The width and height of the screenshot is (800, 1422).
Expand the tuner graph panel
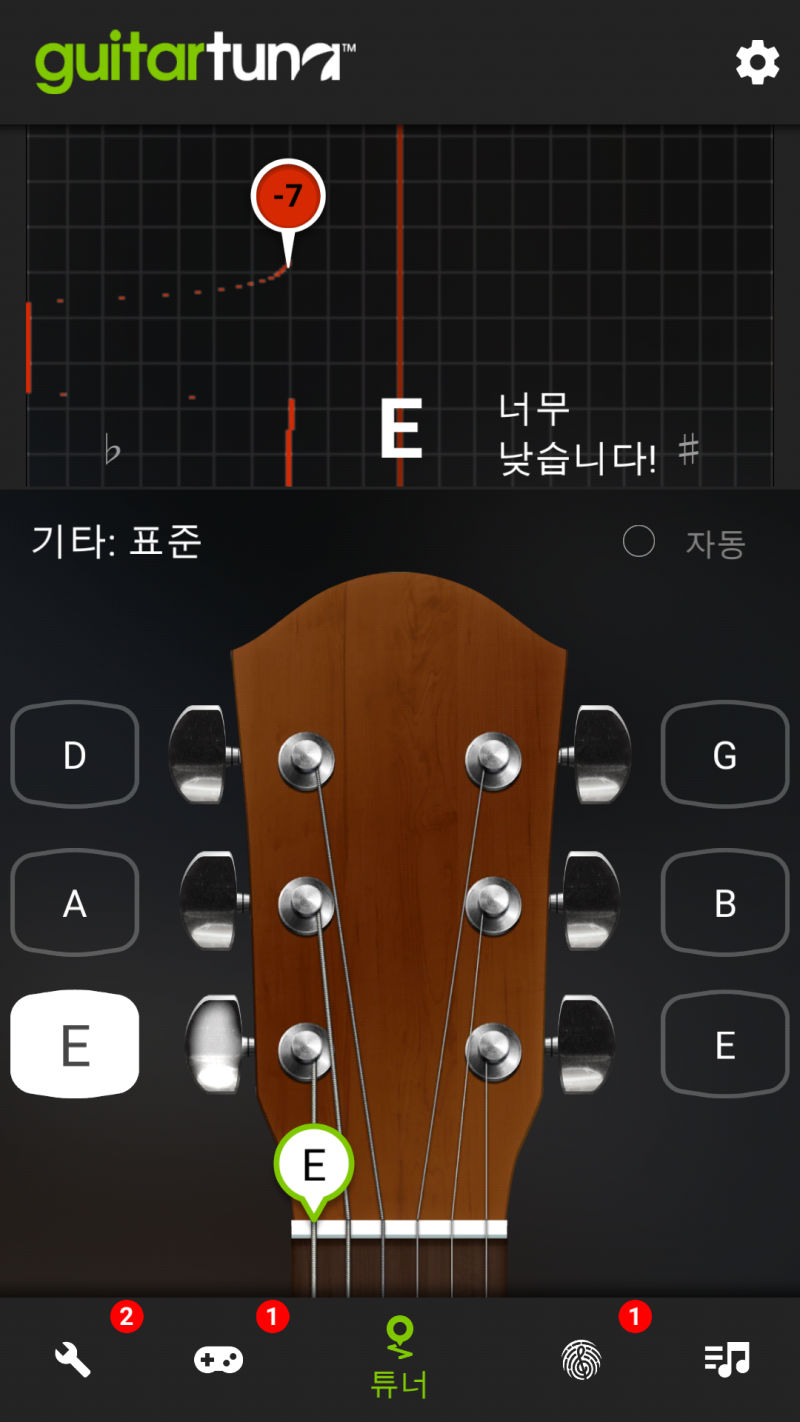point(400,300)
